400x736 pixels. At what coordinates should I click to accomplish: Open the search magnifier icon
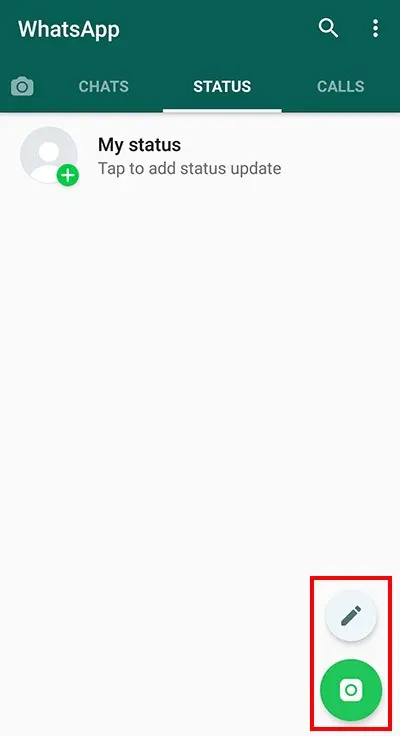point(328,28)
